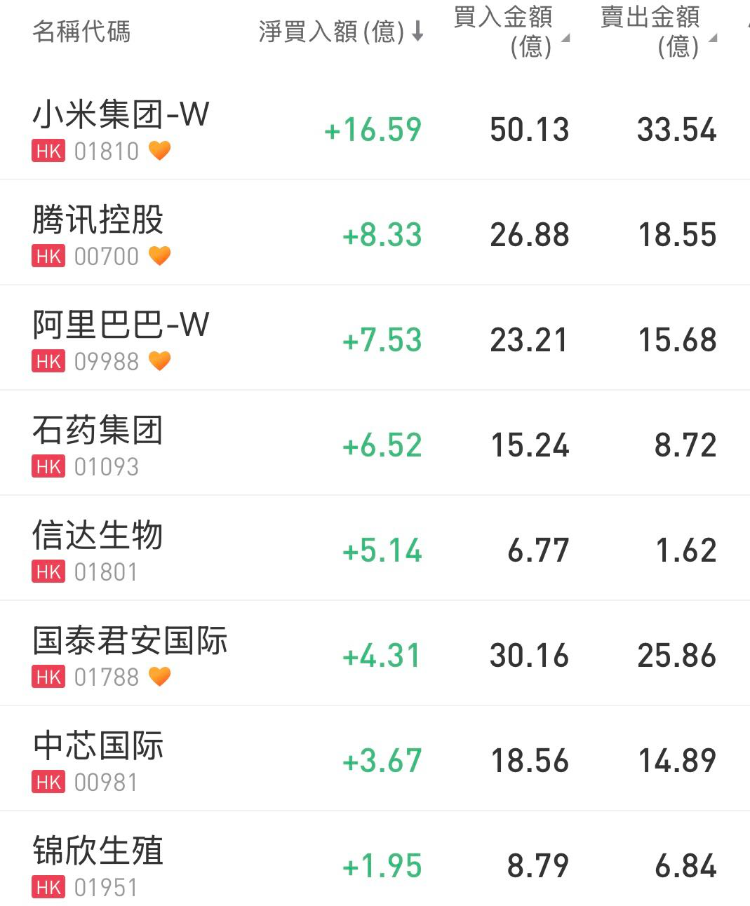Sort list by 買入金額 column
750x906 pixels.
pyautogui.click(x=511, y=31)
